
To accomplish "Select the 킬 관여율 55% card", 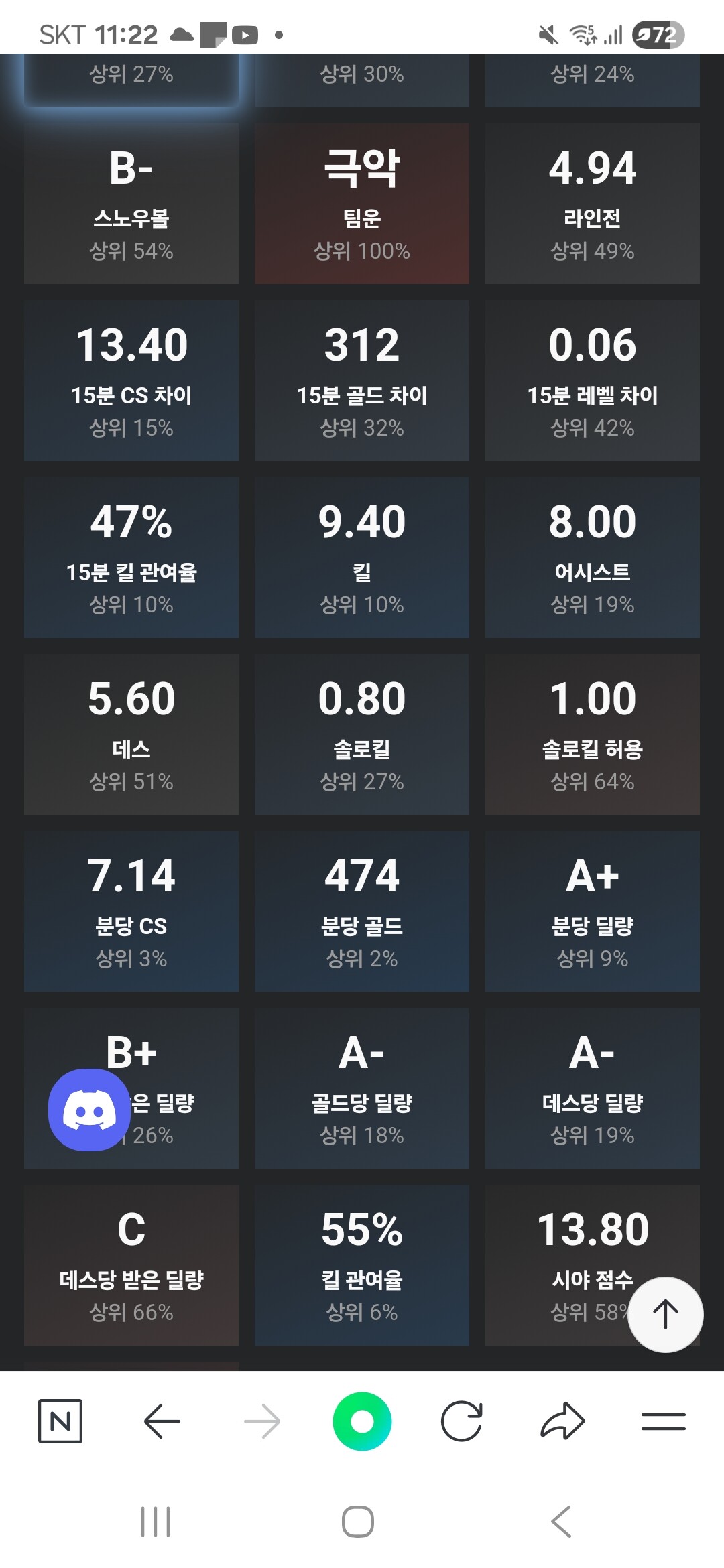I will coord(362,1265).
